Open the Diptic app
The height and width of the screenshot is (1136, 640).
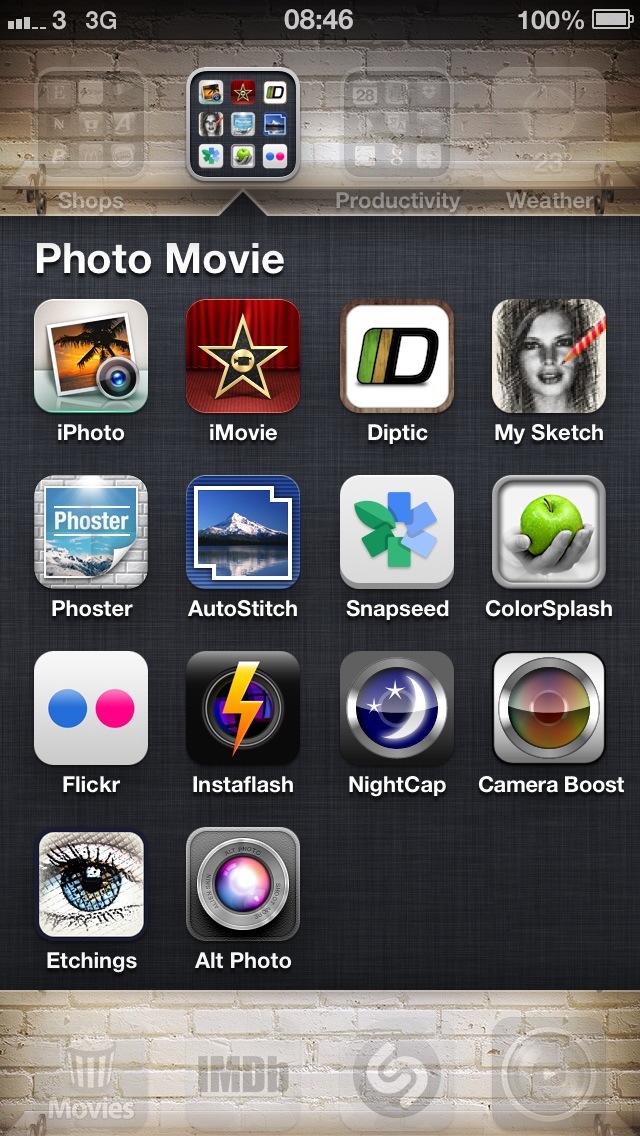point(397,357)
